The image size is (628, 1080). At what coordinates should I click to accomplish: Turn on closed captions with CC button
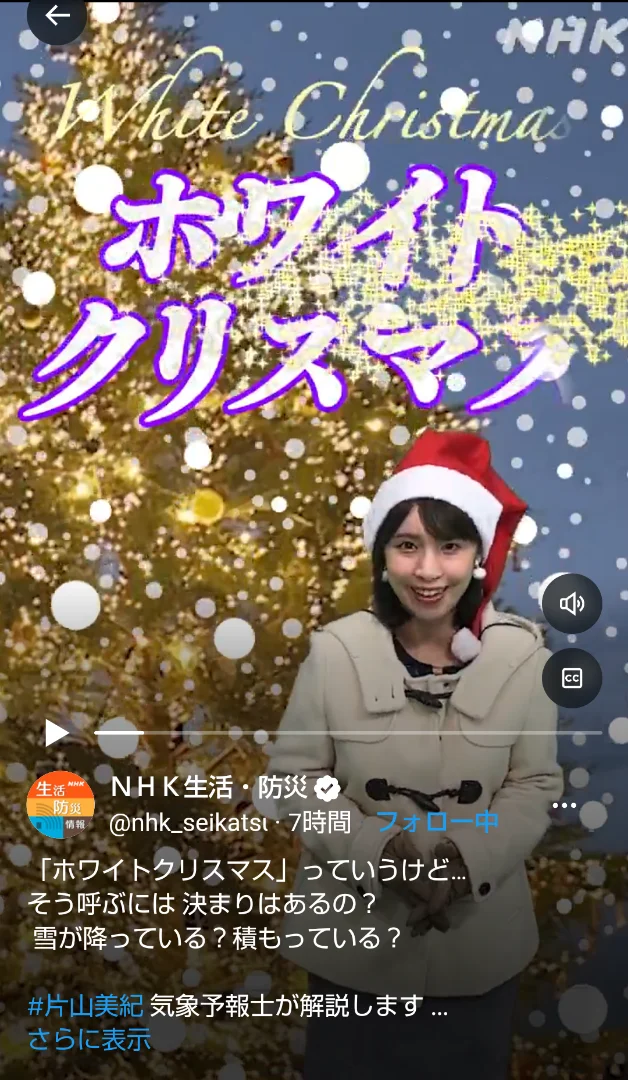(572, 679)
